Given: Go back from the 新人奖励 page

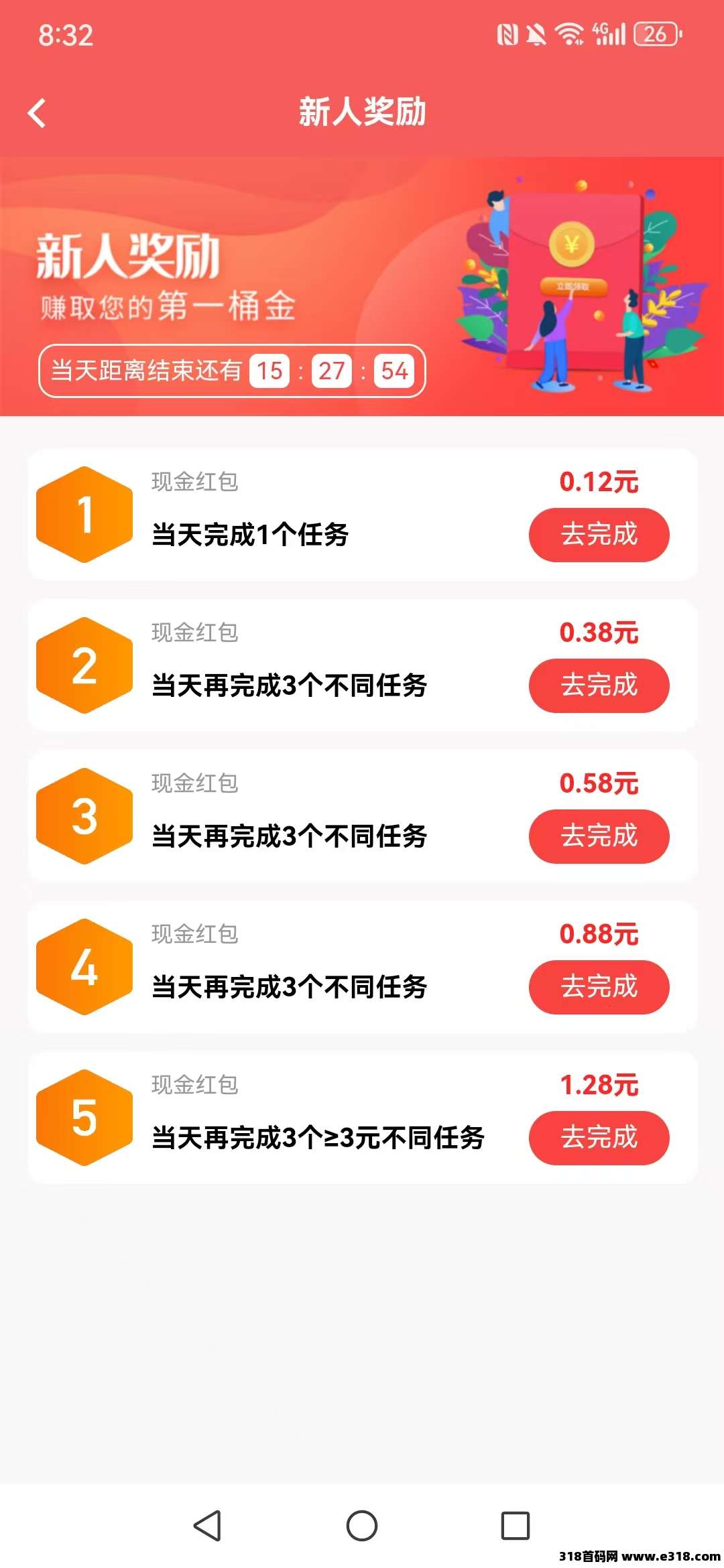Looking at the screenshot, I should (x=38, y=113).
